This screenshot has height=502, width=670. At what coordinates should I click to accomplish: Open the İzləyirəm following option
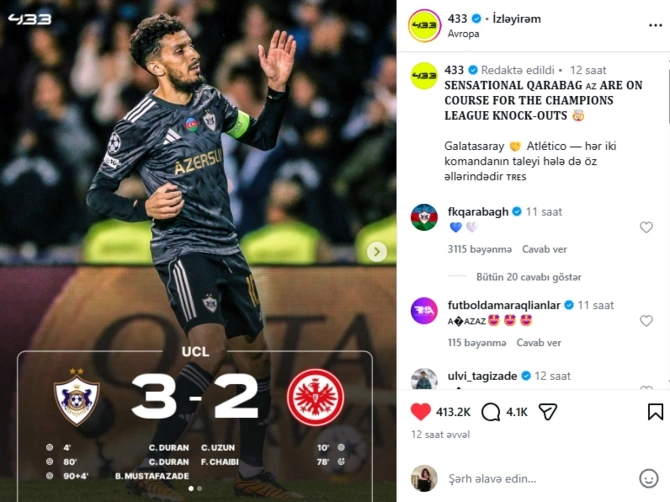(x=517, y=19)
